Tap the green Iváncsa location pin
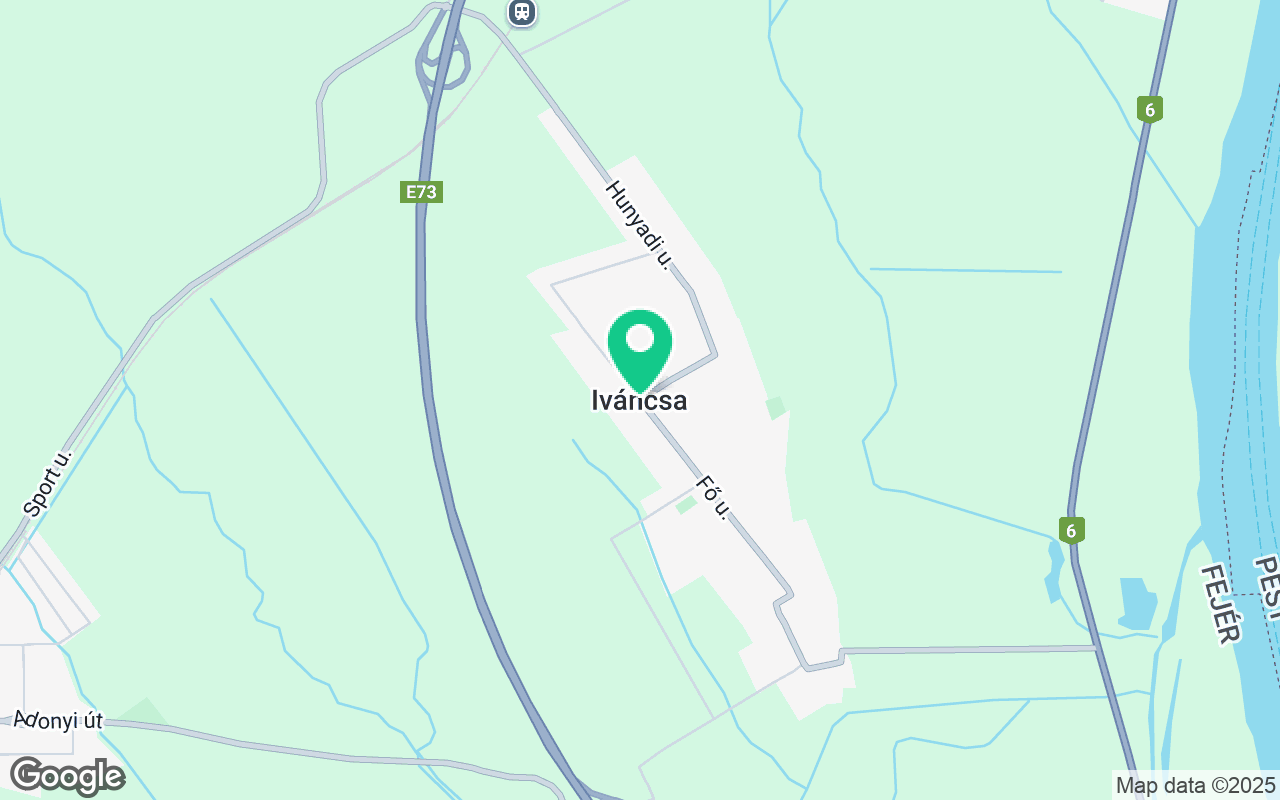The image size is (1280, 800). pyautogui.click(x=640, y=345)
